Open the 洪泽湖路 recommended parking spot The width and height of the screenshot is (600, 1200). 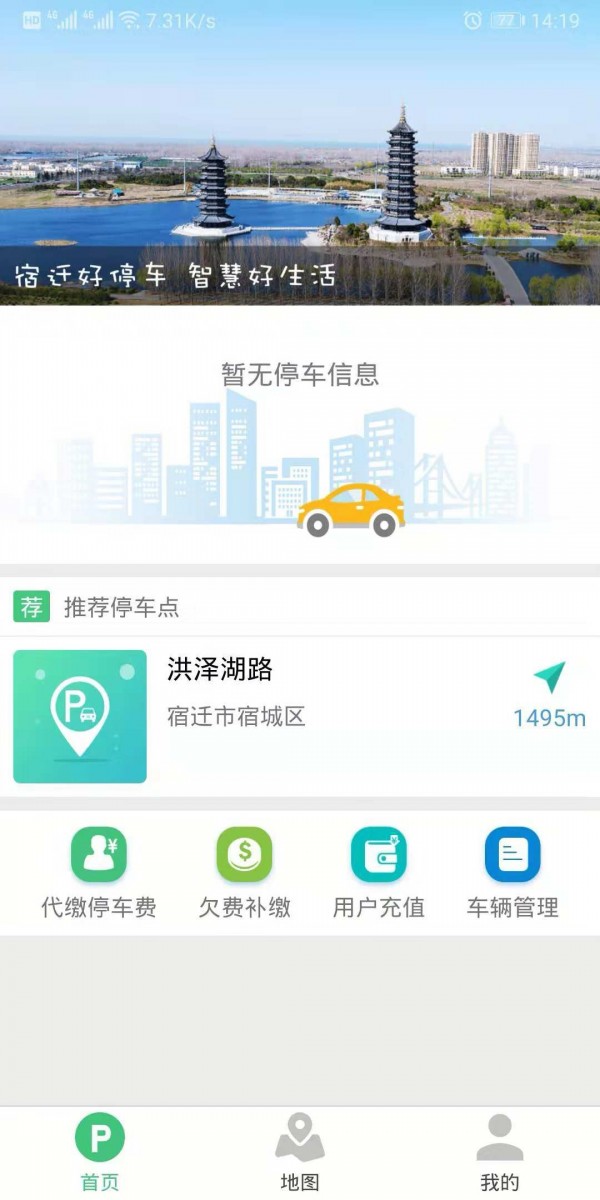(x=300, y=716)
